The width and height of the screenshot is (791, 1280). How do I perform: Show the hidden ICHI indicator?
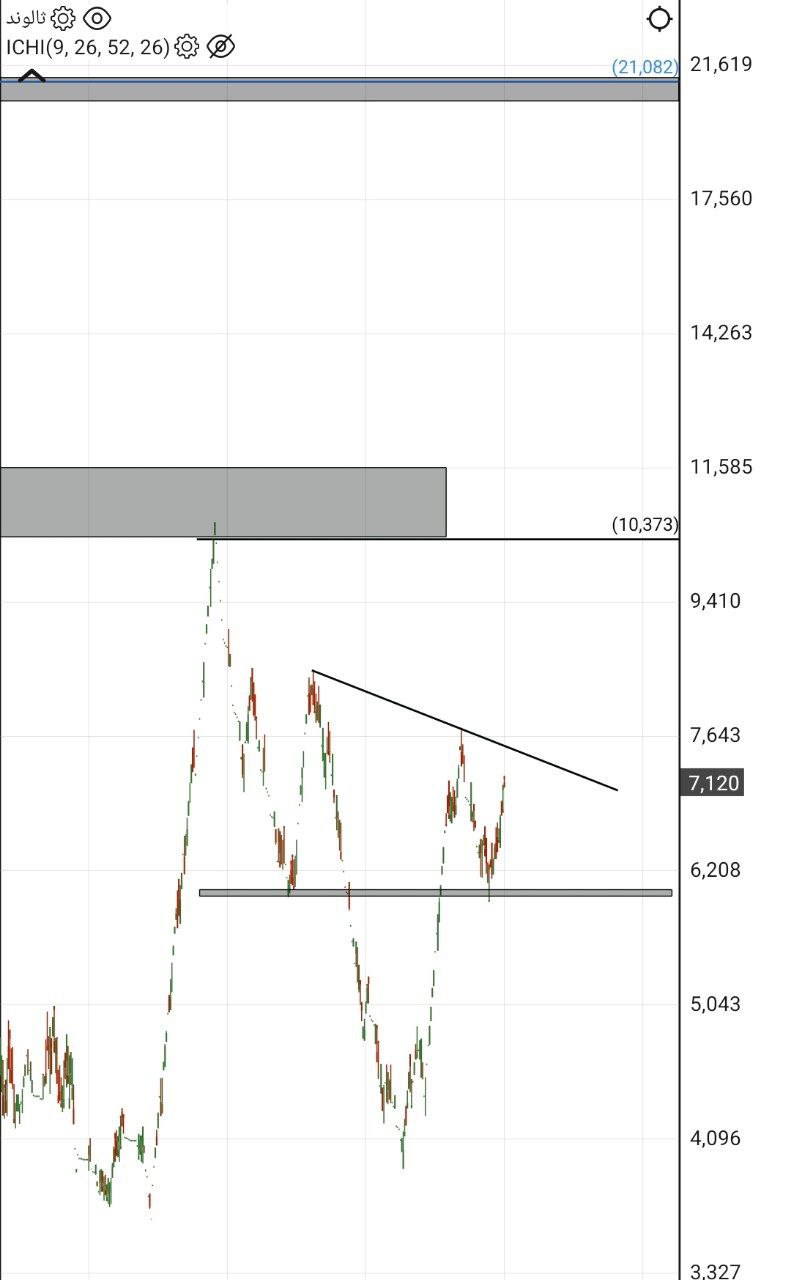221,46
